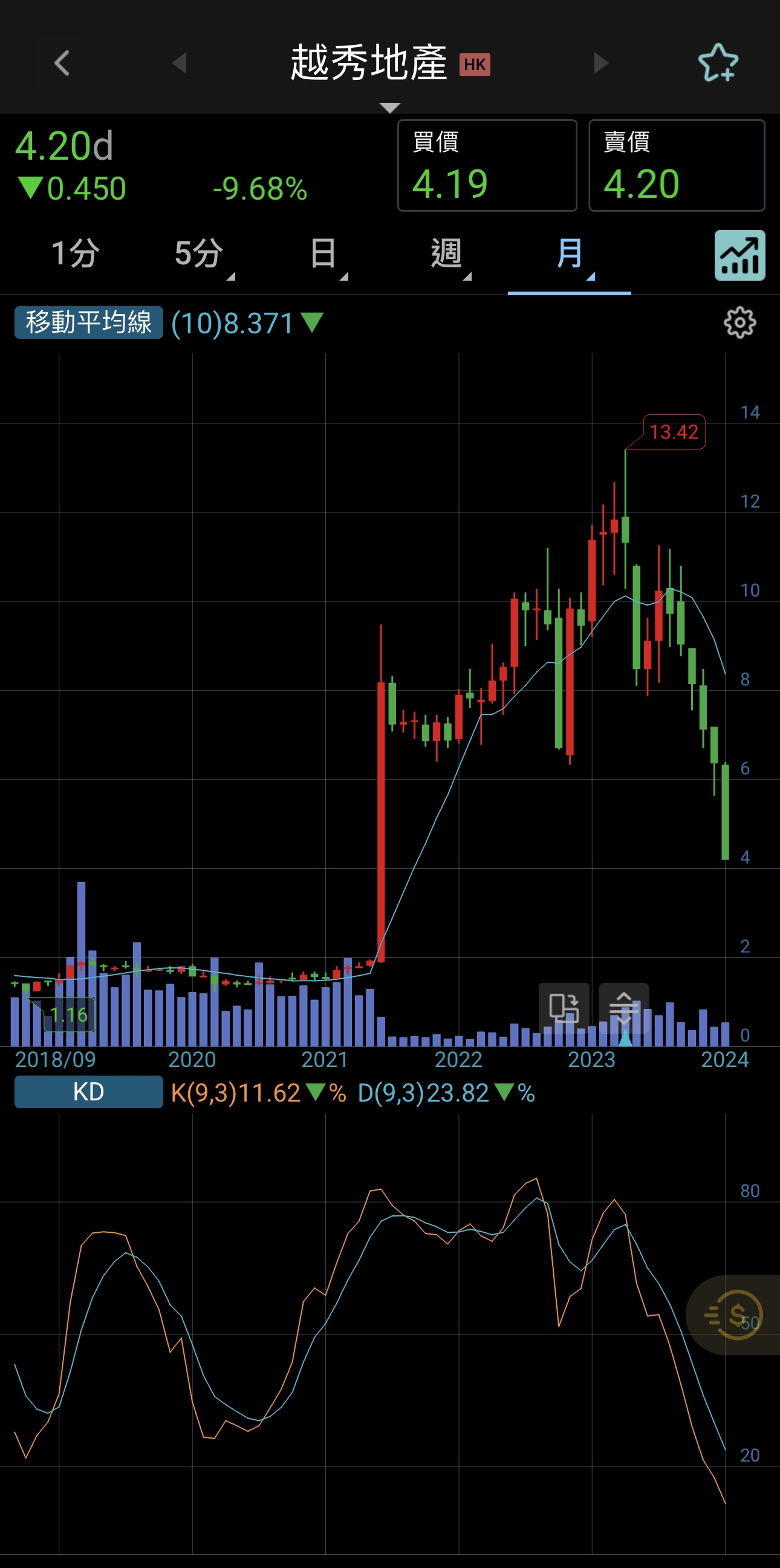Open chart settings gear
Screen dimensions: 780x1568
(739, 322)
